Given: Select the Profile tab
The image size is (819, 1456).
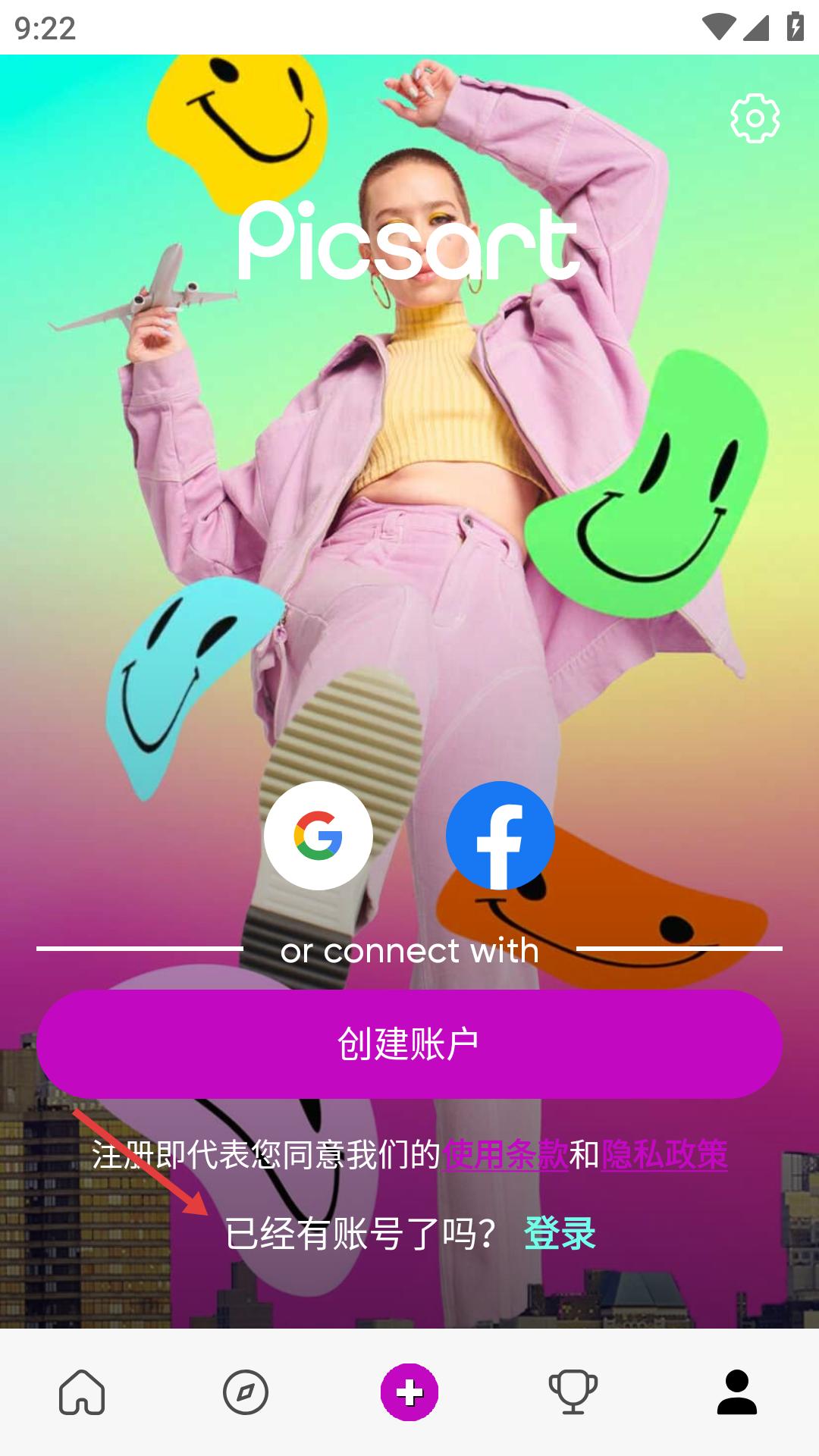Looking at the screenshot, I should tap(737, 1392).
